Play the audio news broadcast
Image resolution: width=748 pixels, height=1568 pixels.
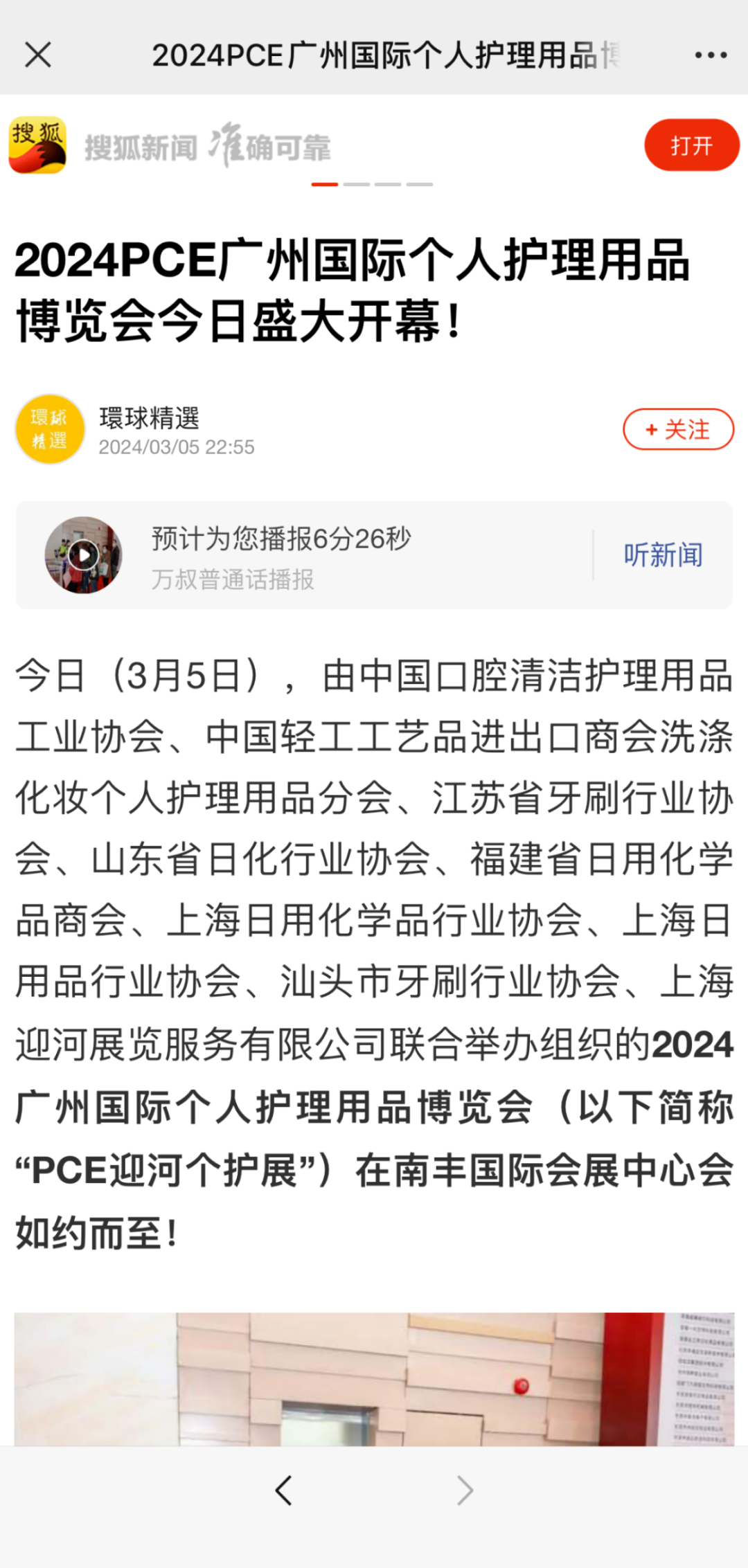[x=84, y=555]
